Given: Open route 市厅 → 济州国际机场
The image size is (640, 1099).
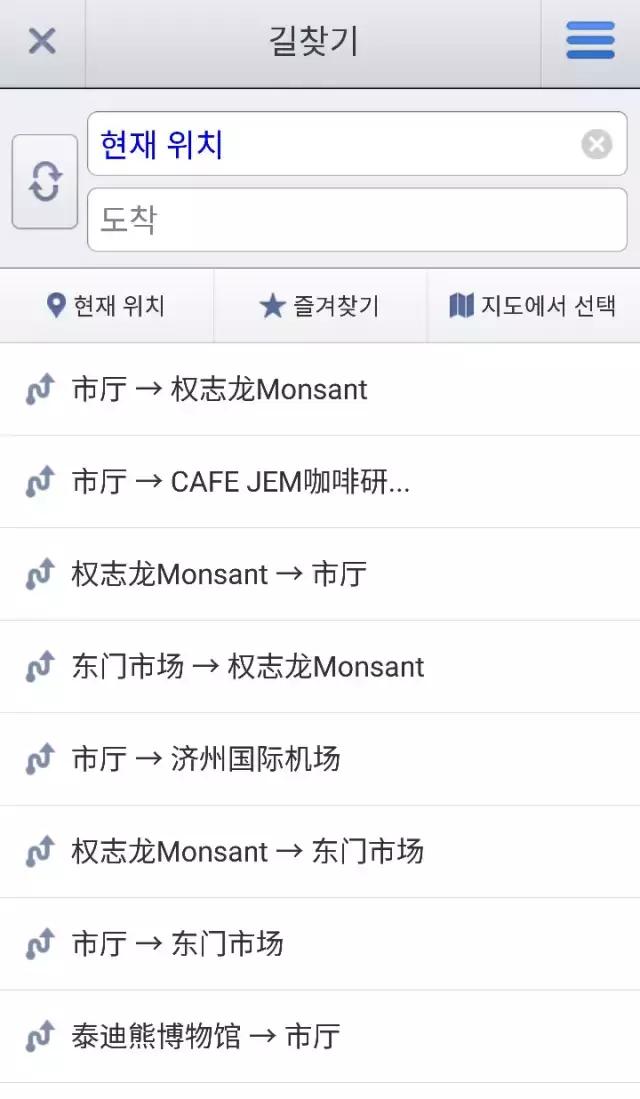Looking at the screenshot, I should (x=320, y=759).
